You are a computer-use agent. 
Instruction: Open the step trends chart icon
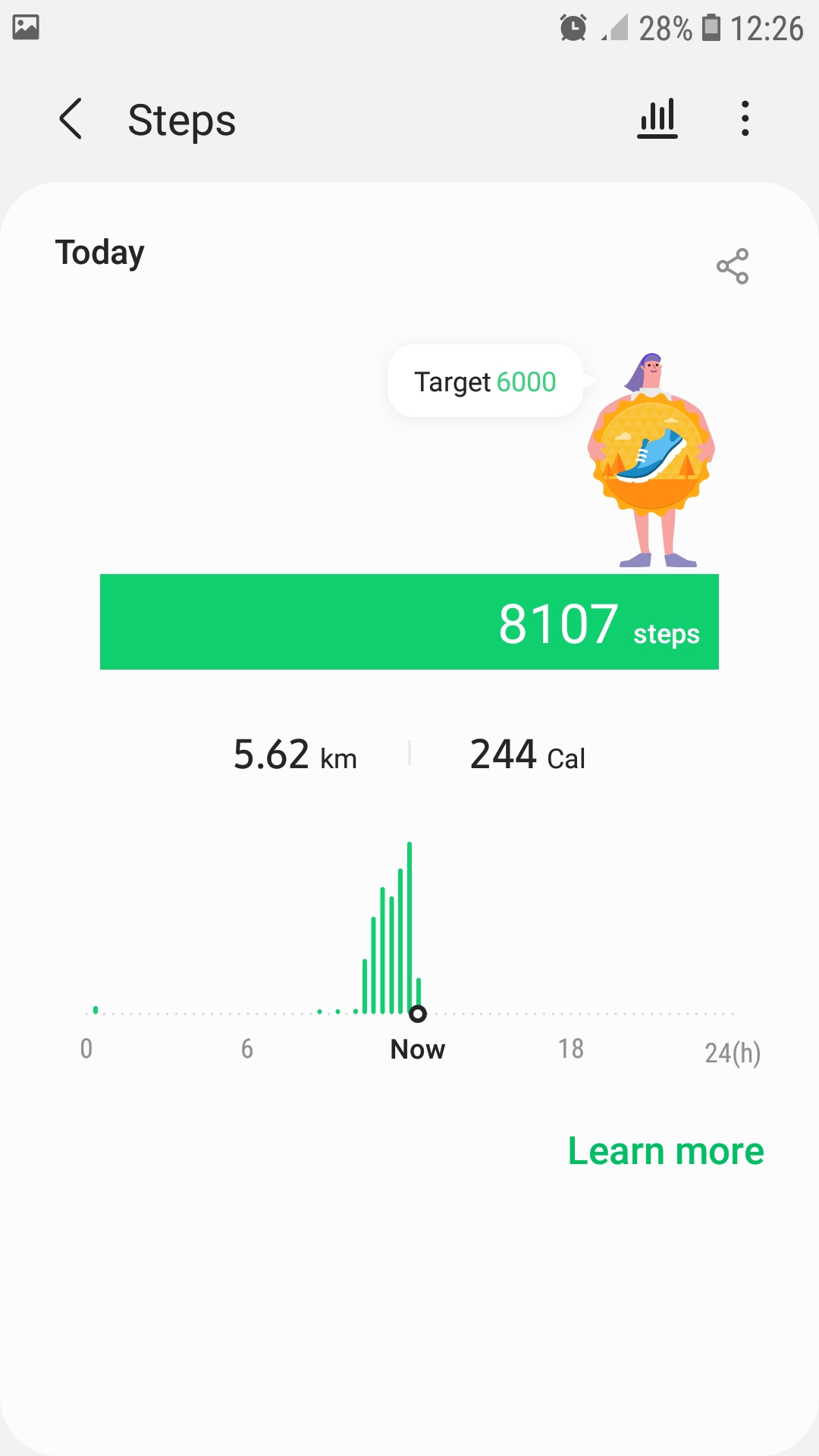(x=657, y=119)
